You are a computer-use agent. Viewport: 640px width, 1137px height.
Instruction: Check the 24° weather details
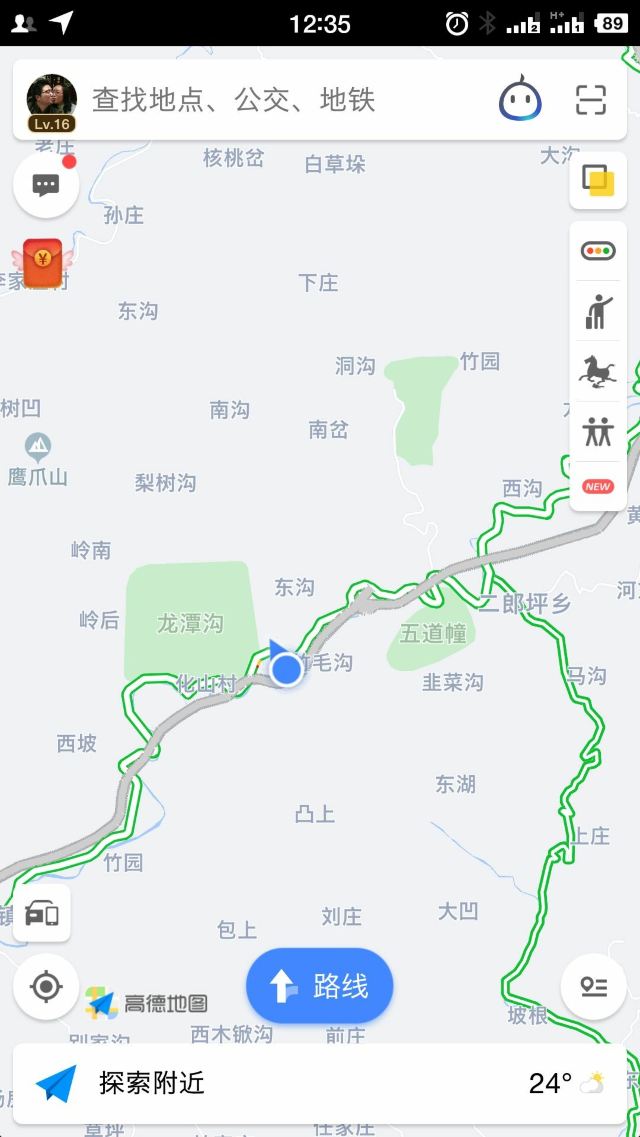[566, 1083]
